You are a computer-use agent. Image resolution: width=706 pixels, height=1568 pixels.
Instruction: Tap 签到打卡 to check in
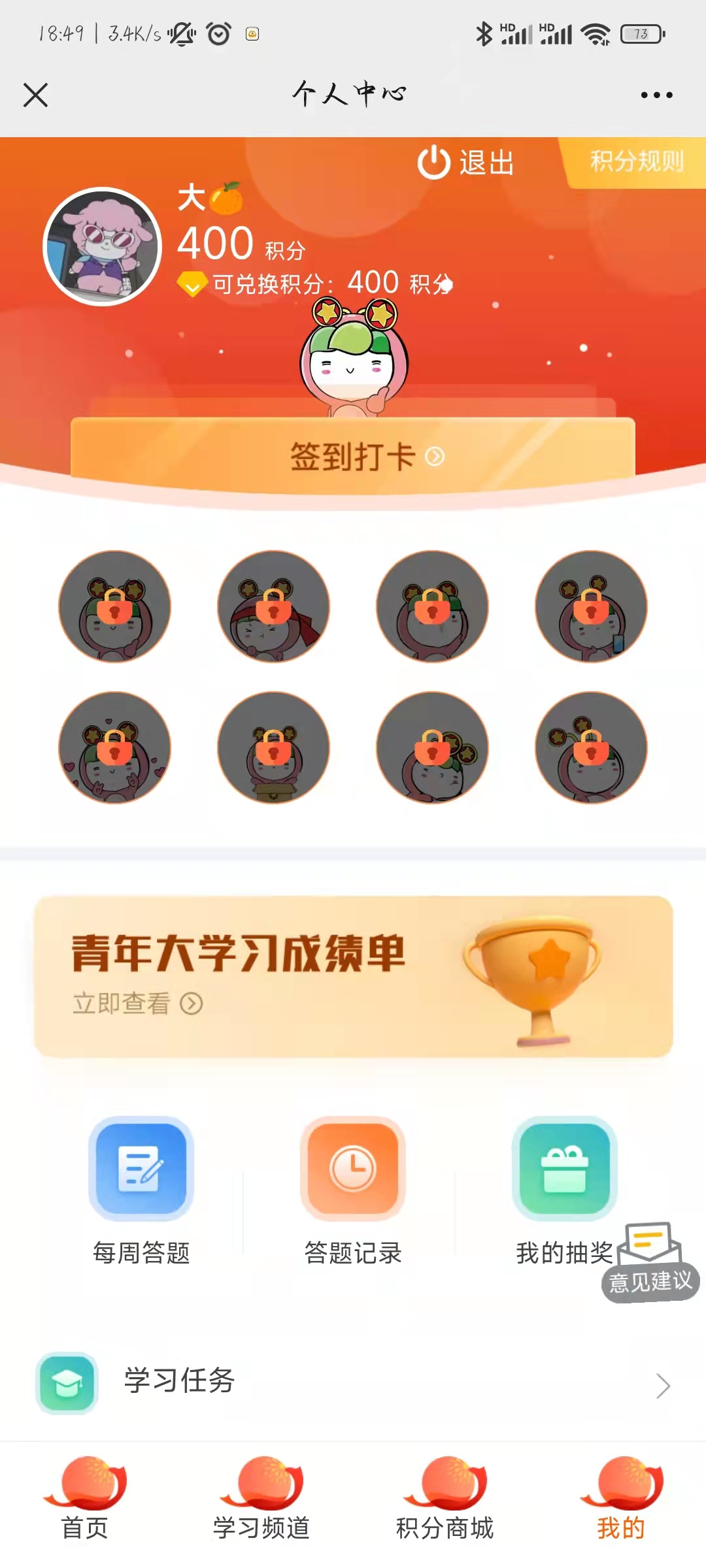(x=353, y=455)
